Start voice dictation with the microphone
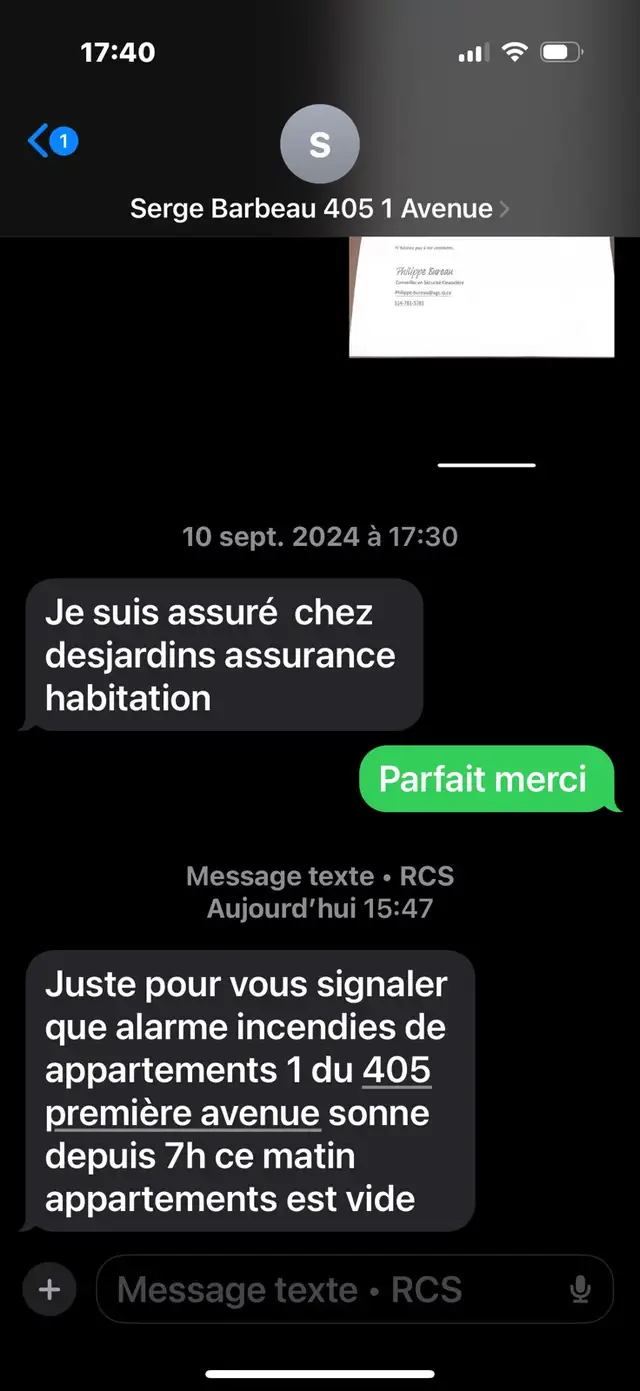The width and height of the screenshot is (640, 1391). tap(580, 1290)
